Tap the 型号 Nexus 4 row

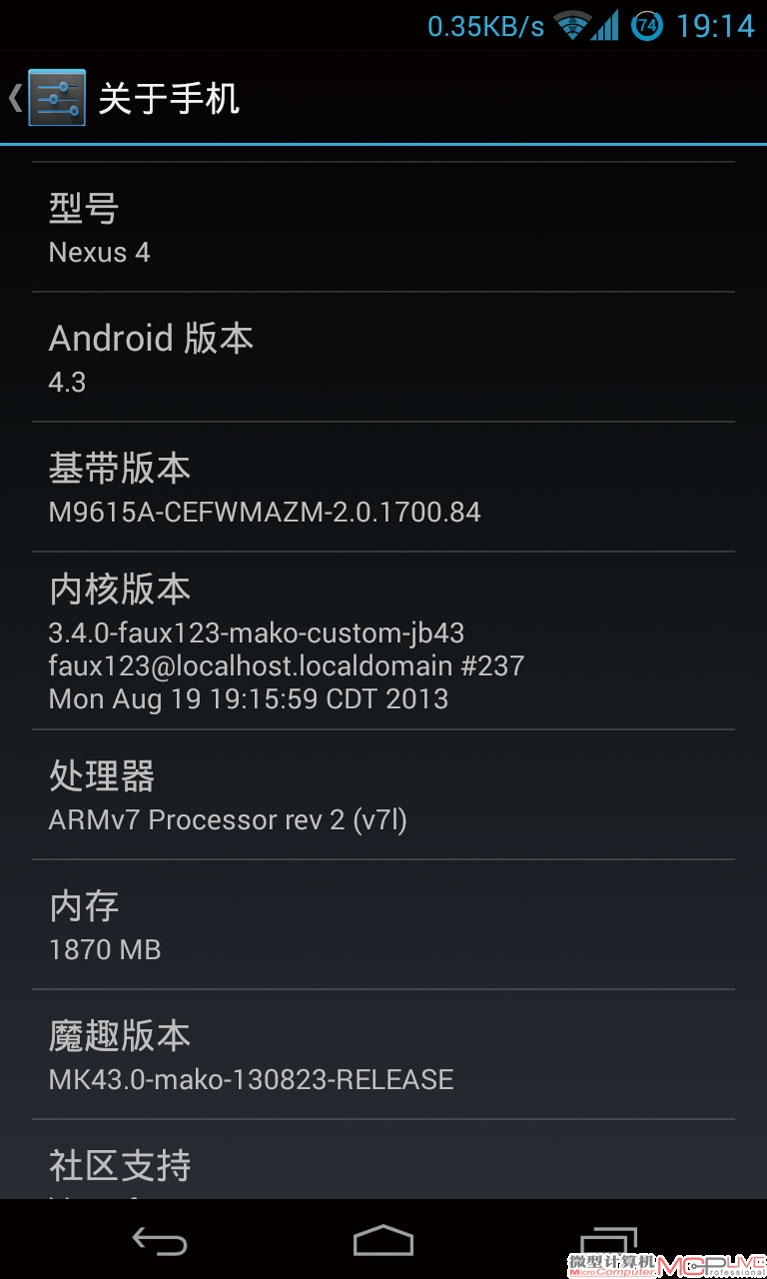coord(383,228)
